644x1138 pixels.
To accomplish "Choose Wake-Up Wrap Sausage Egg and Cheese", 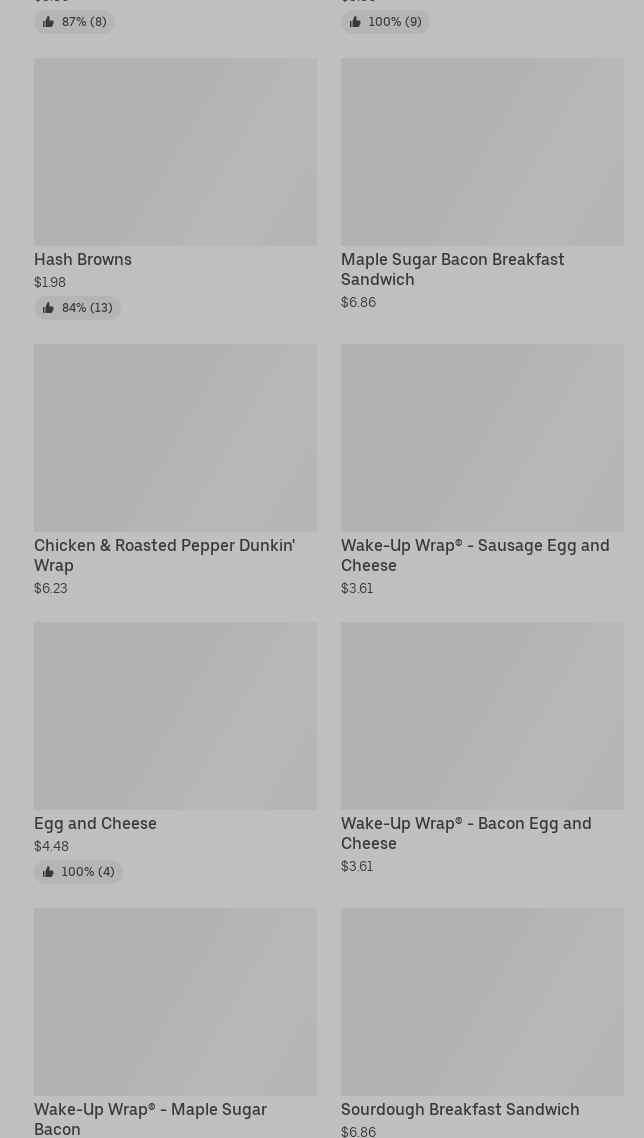I will click(482, 438).
